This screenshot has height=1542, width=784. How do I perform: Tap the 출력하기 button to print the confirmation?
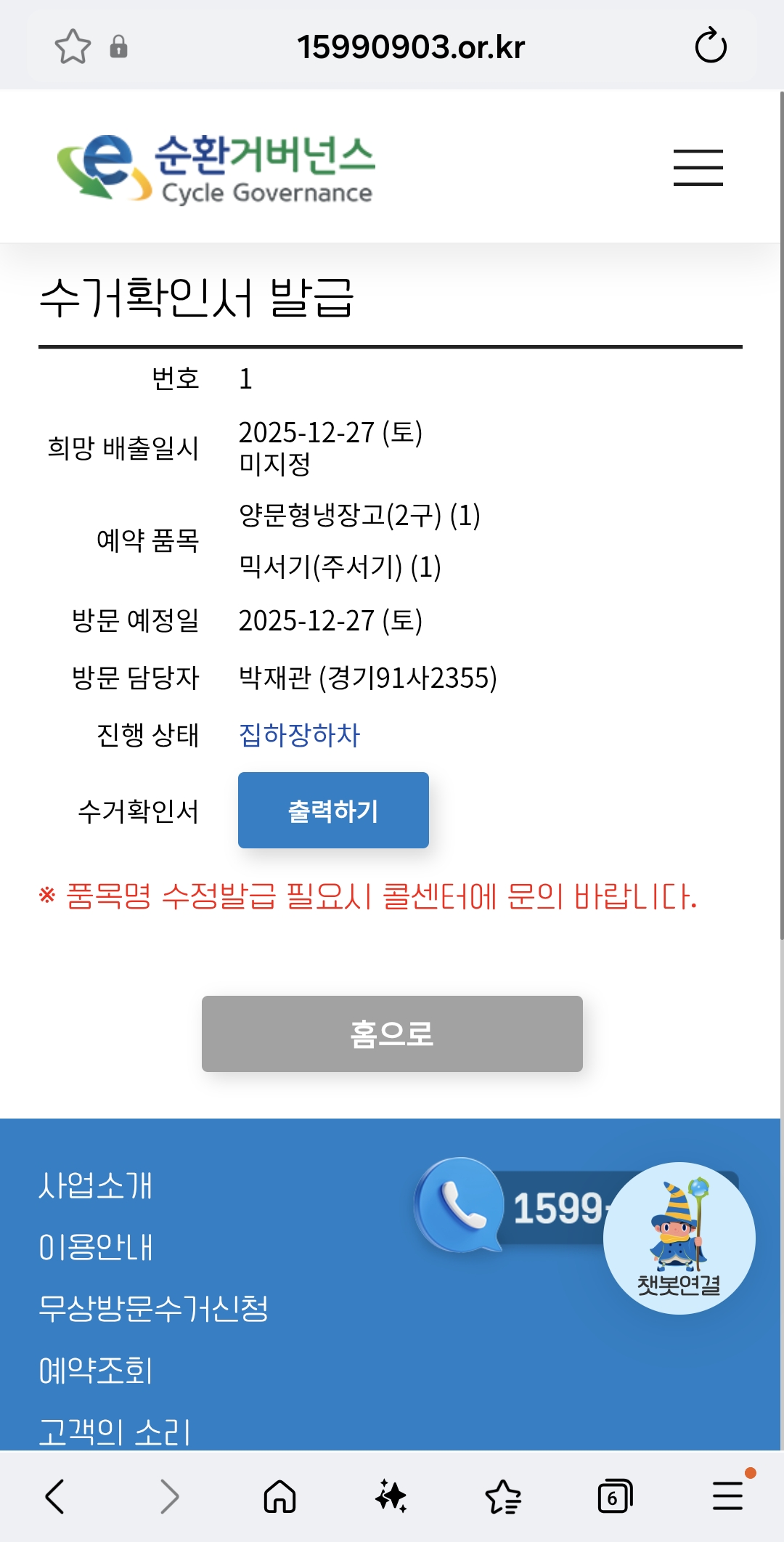pos(333,810)
